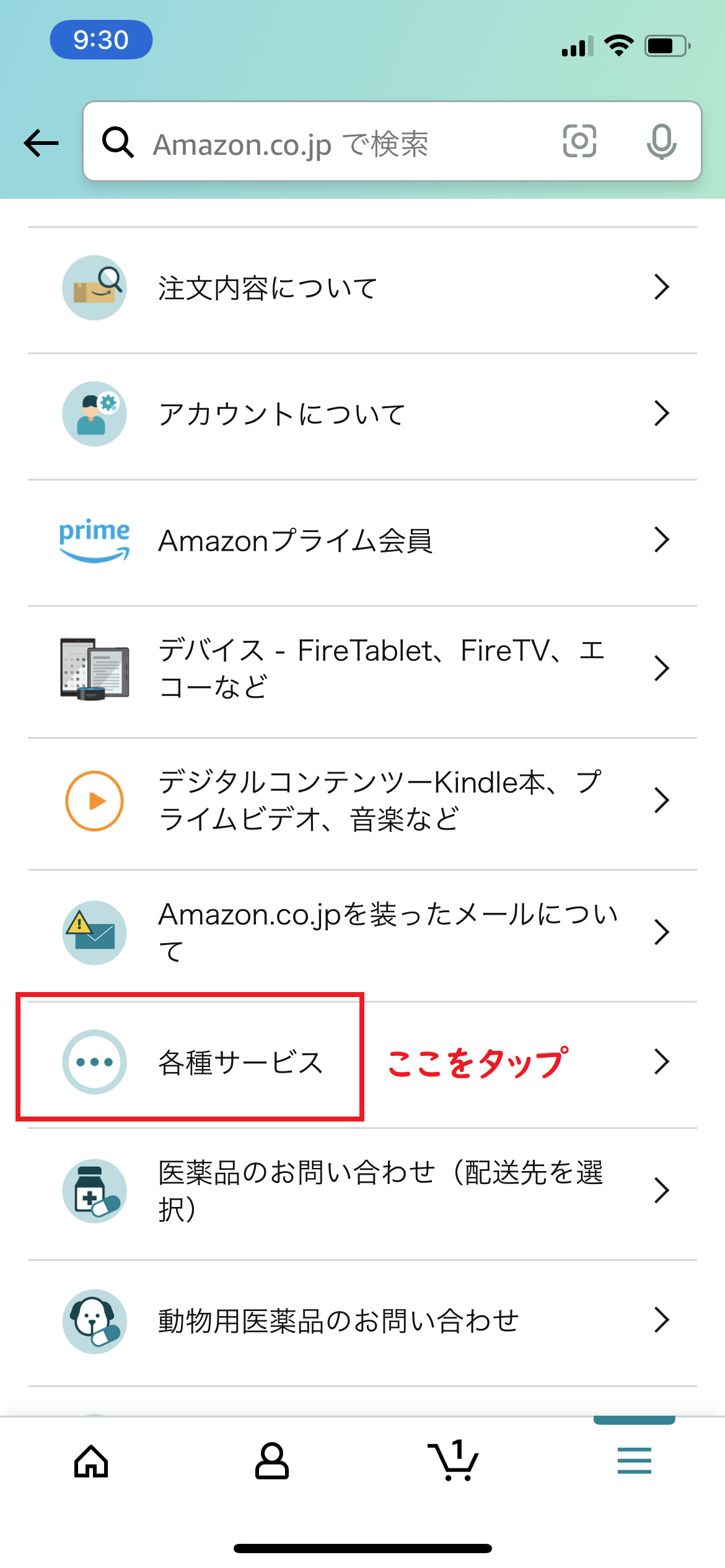Viewport: 725px width, 1568px height.
Task: View the shopping cart tab
Action: (453, 1461)
